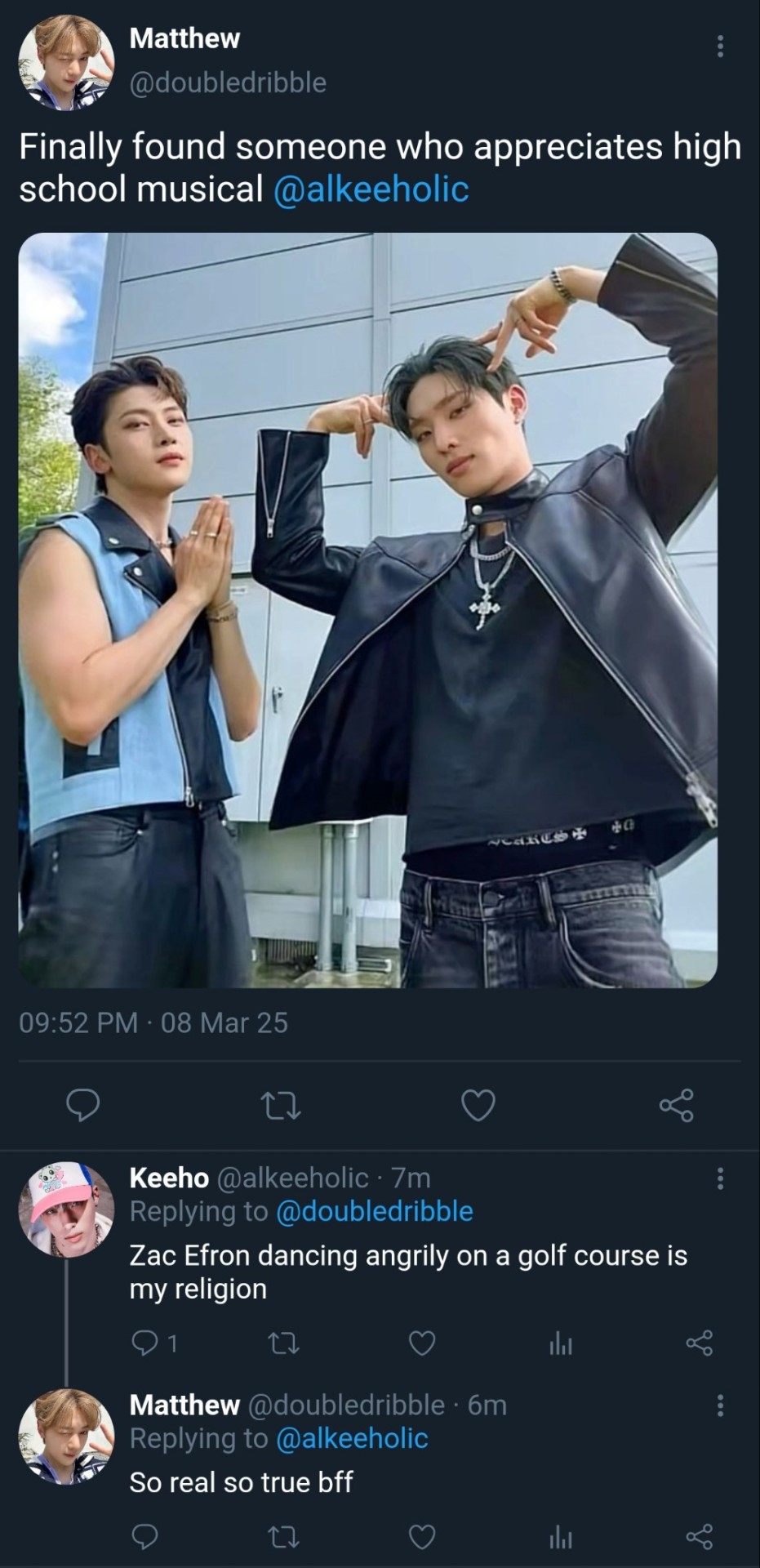This screenshot has width=760, height=1568.
Task: Open Keeho's profile avatar
Action: 66,1209
